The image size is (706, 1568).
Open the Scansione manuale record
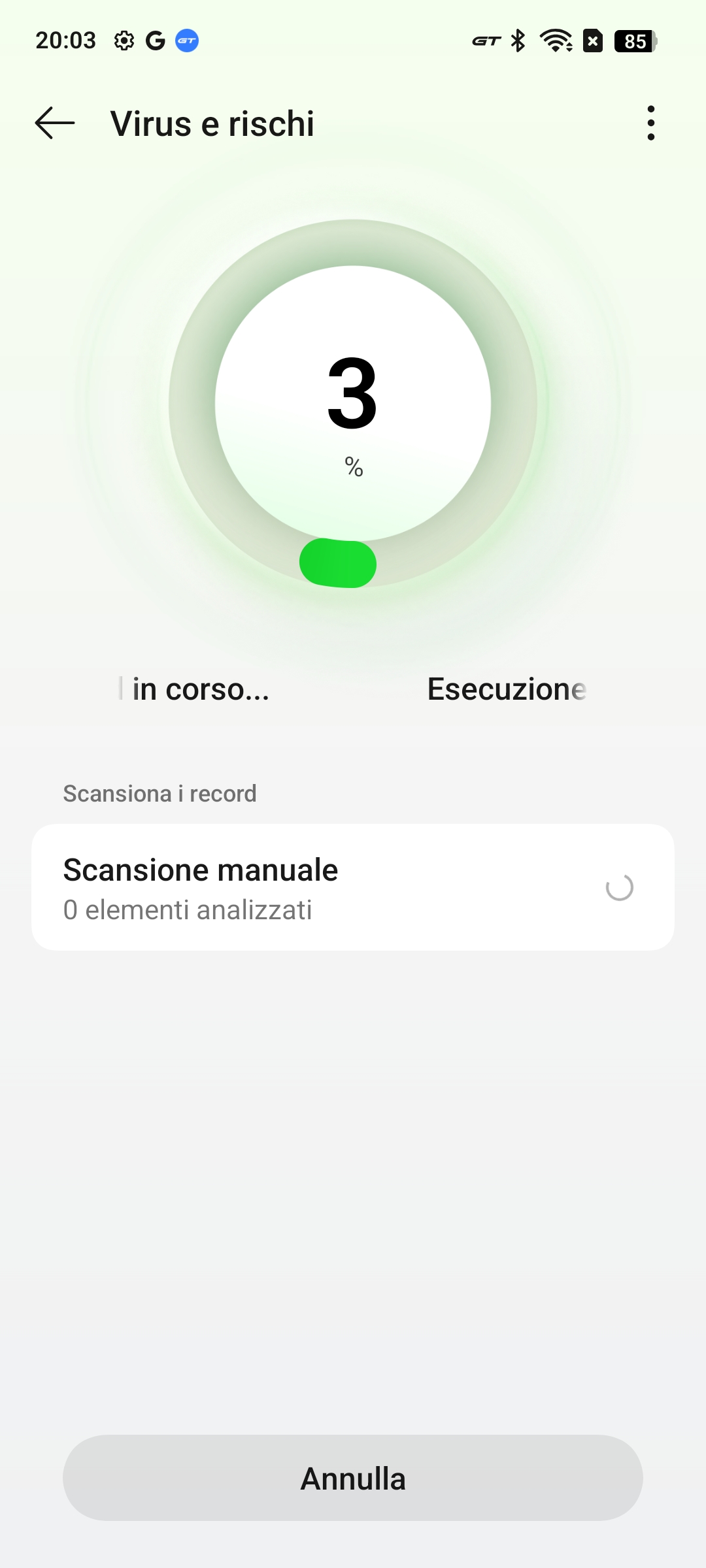(353, 887)
